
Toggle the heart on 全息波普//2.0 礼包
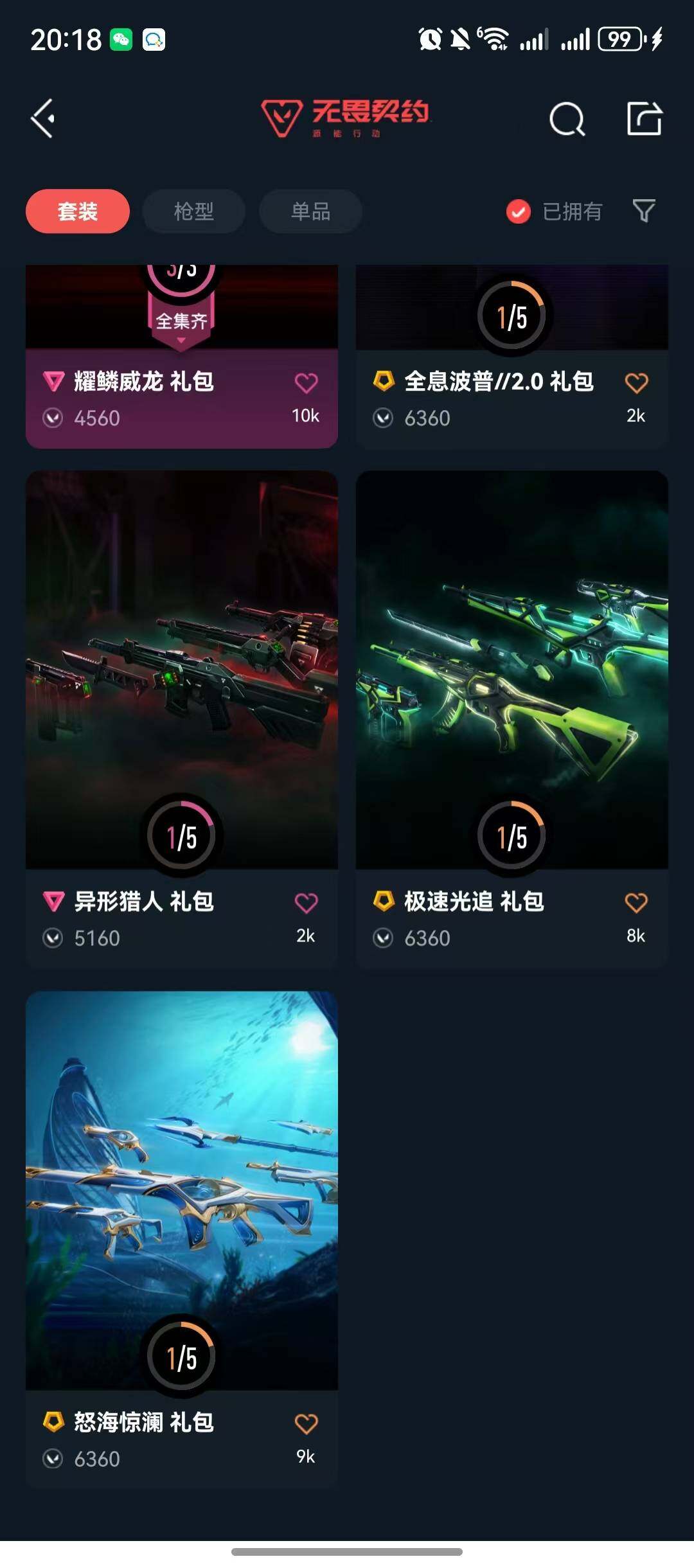point(637,382)
